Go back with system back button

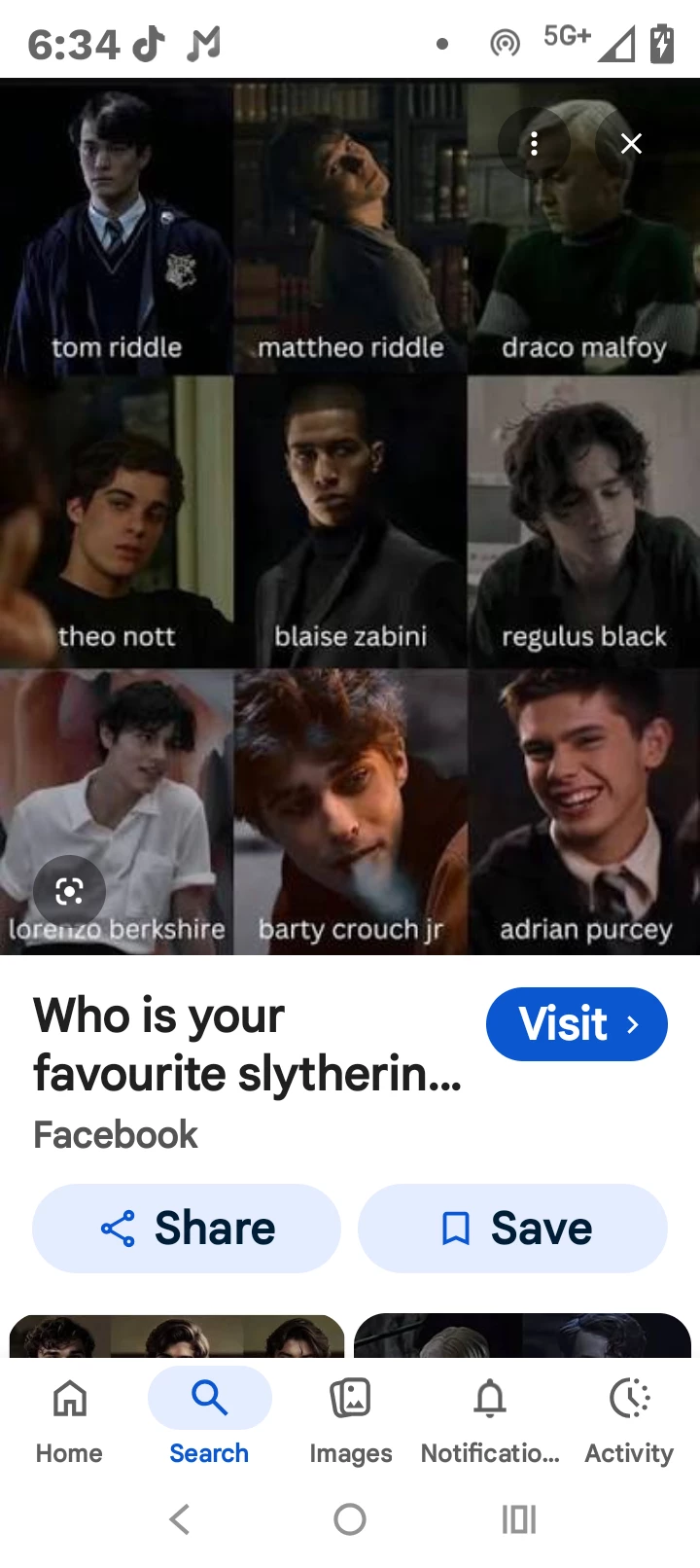[180, 1519]
